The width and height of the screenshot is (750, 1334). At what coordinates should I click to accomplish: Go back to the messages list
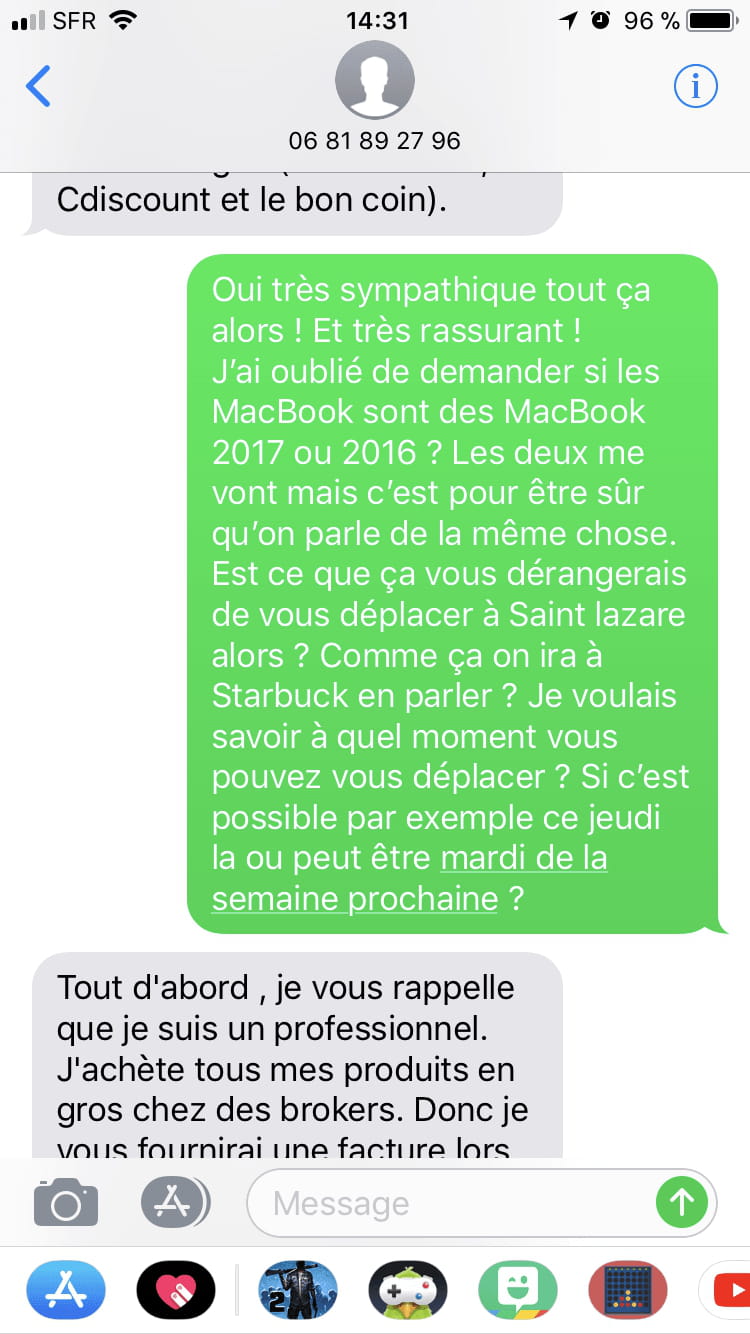pos(38,86)
